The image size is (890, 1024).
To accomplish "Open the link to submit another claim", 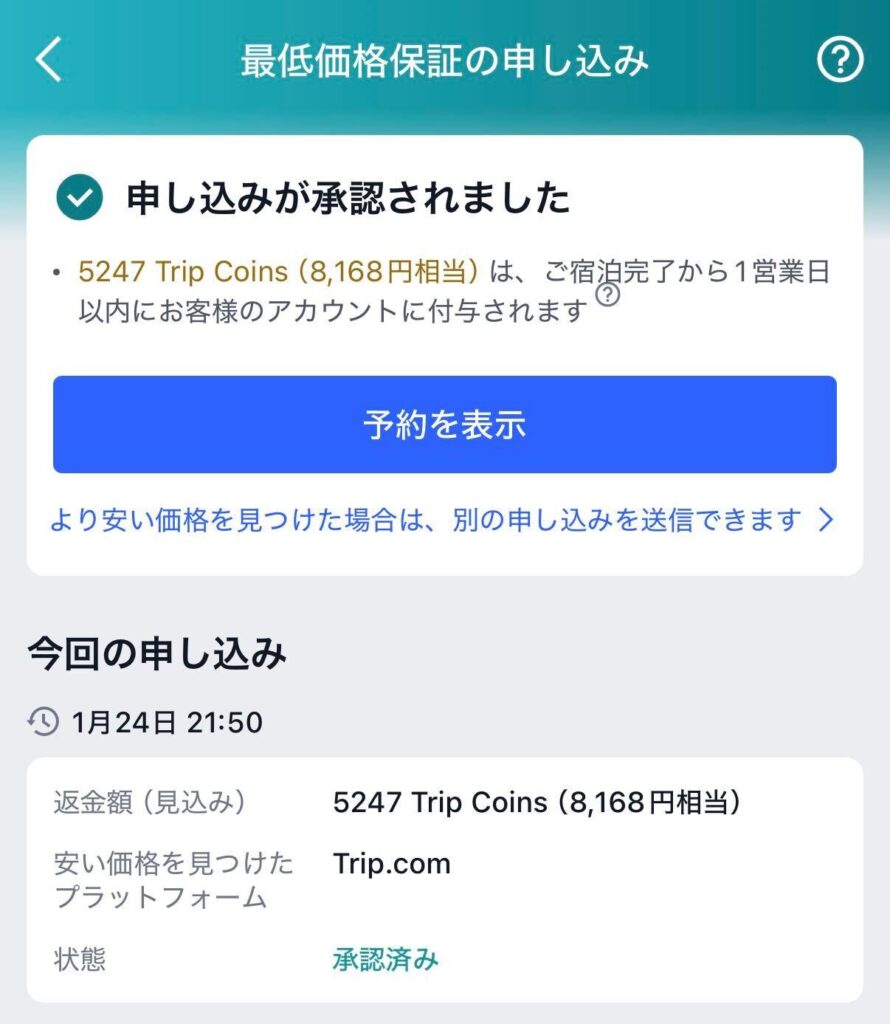I will click(x=441, y=521).
